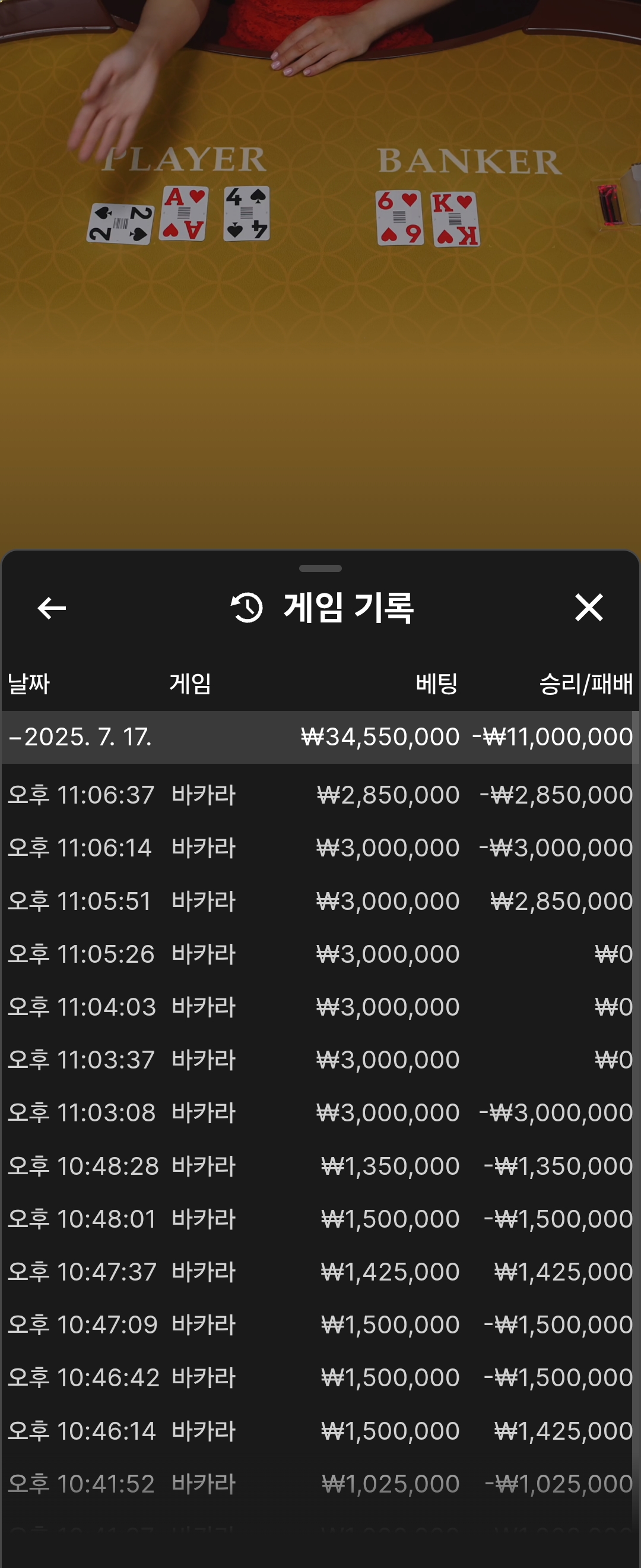View the 오후 10:47:37 baccarat round
641x1568 pixels.
(320, 1272)
